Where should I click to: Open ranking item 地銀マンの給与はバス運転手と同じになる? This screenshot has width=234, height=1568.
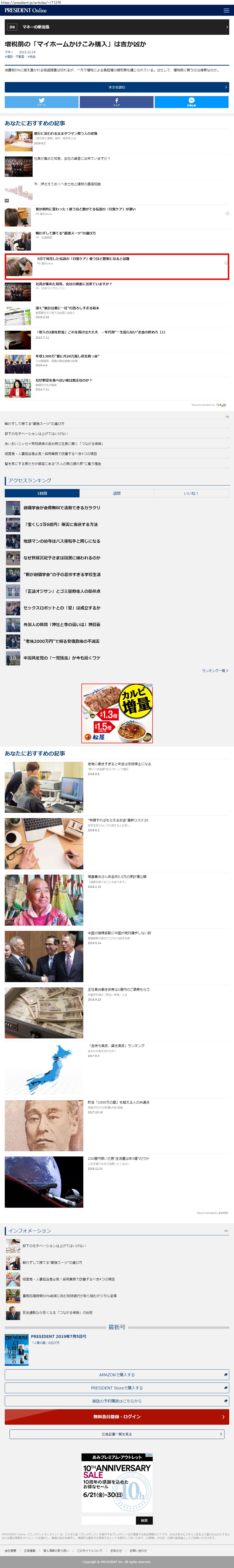(62, 541)
